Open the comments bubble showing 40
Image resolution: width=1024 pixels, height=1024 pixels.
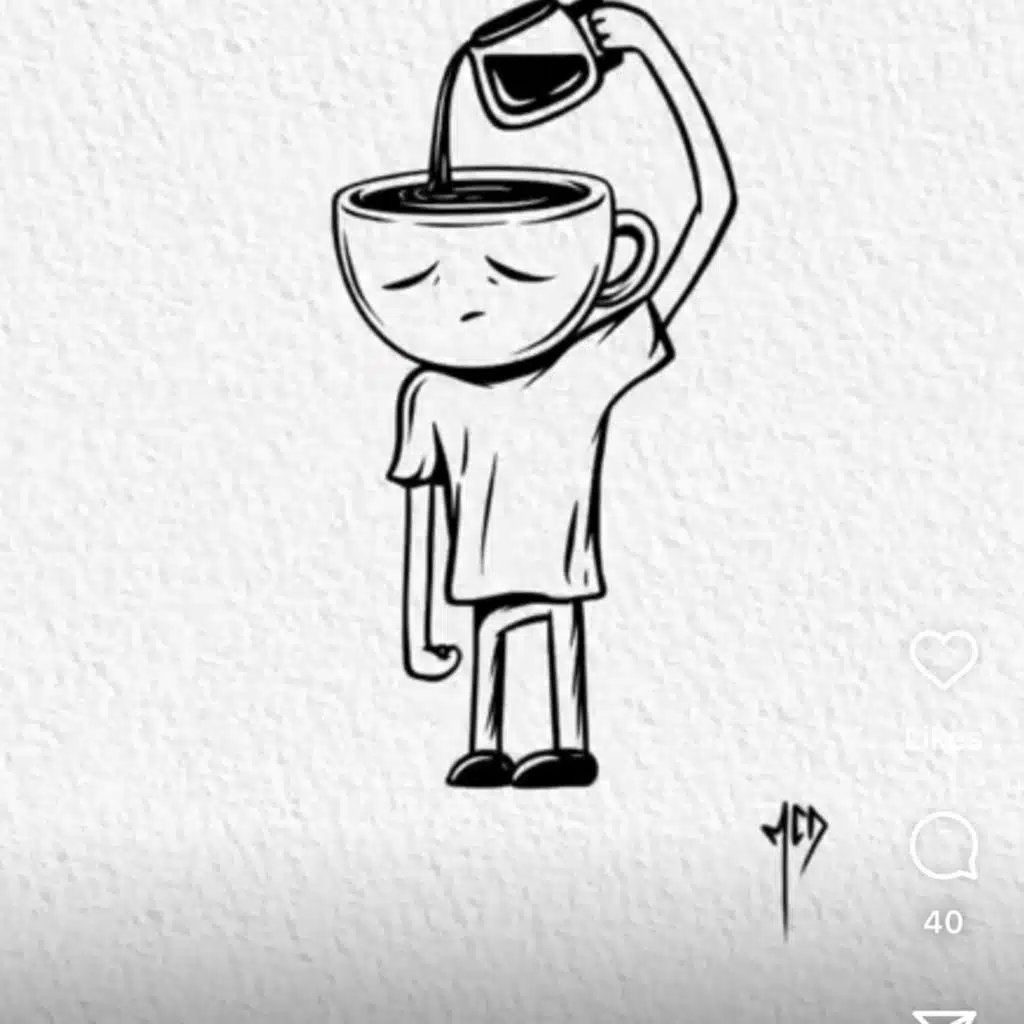[x=944, y=847]
